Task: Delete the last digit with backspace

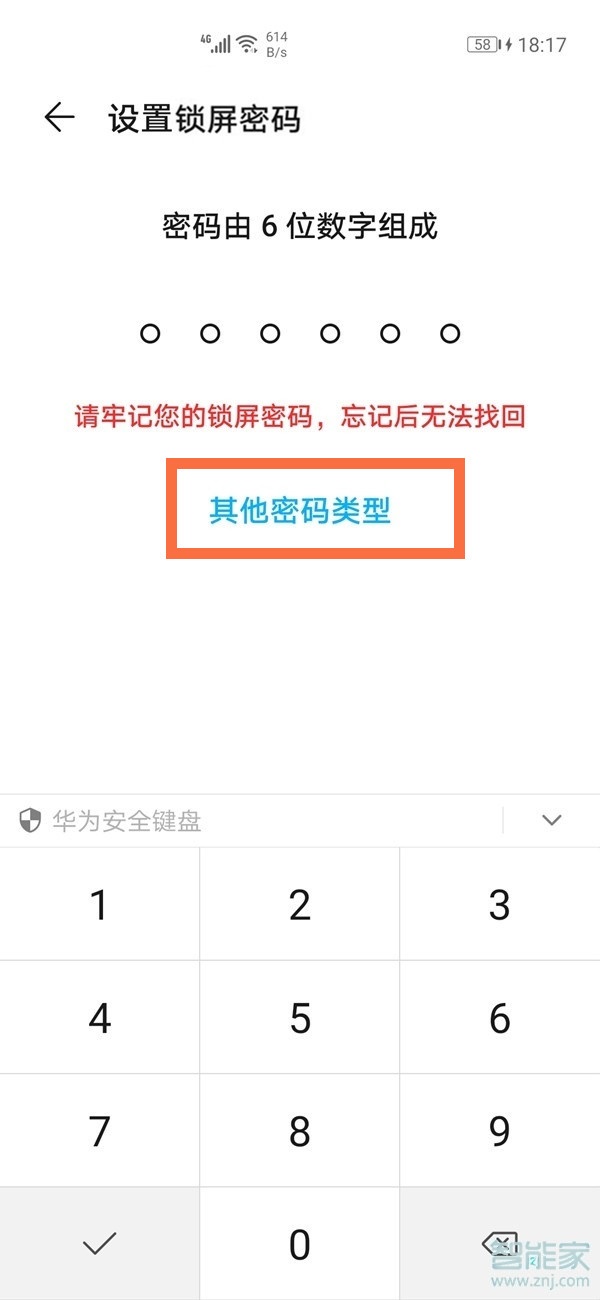Action: (499, 1244)
